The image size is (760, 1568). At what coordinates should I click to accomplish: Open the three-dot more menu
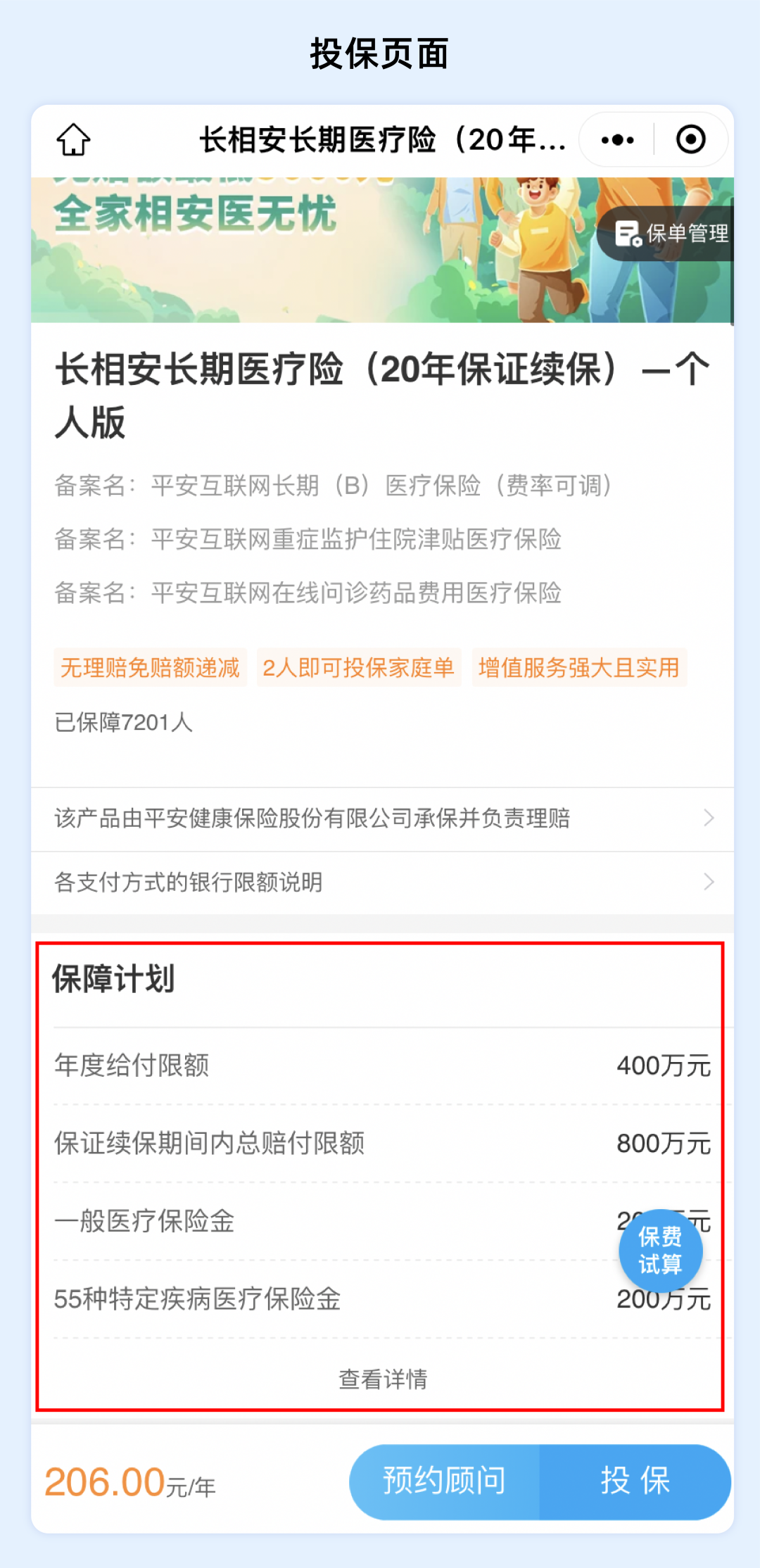pos(617,139)
